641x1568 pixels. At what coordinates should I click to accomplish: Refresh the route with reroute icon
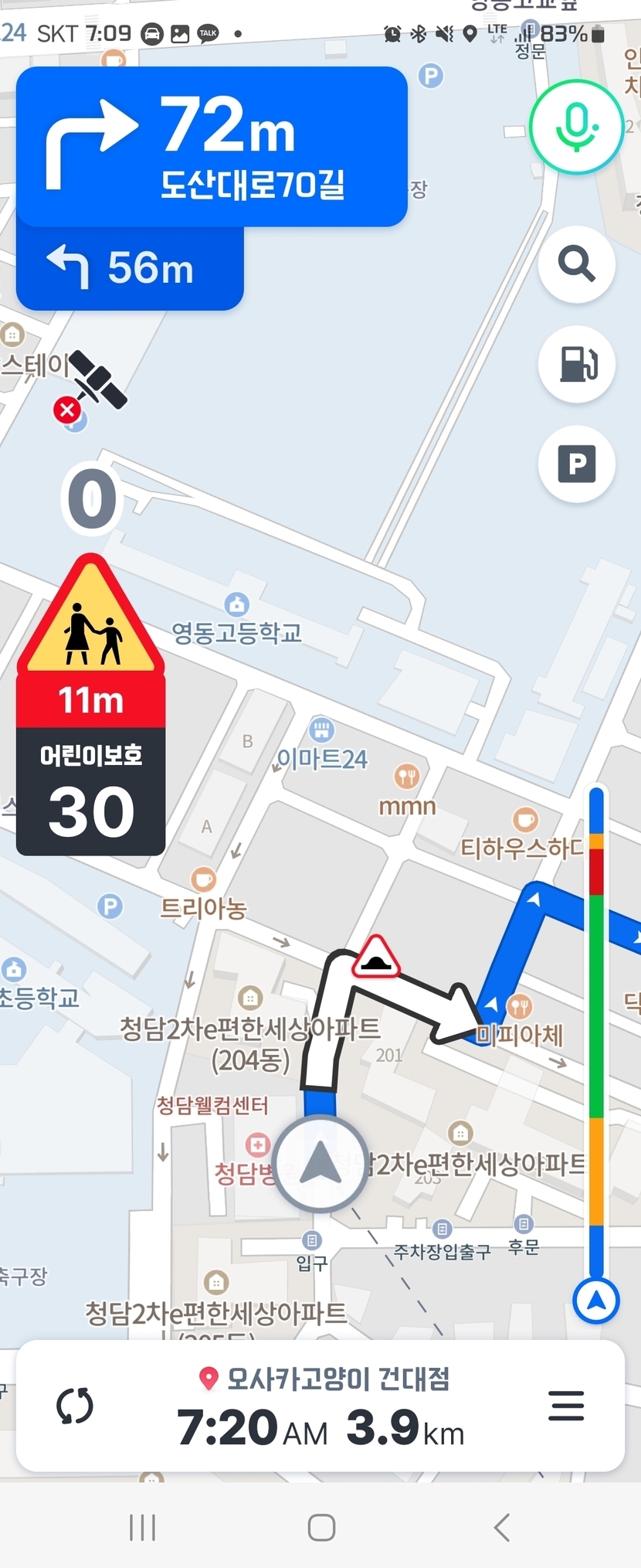tap(75, 1406)
